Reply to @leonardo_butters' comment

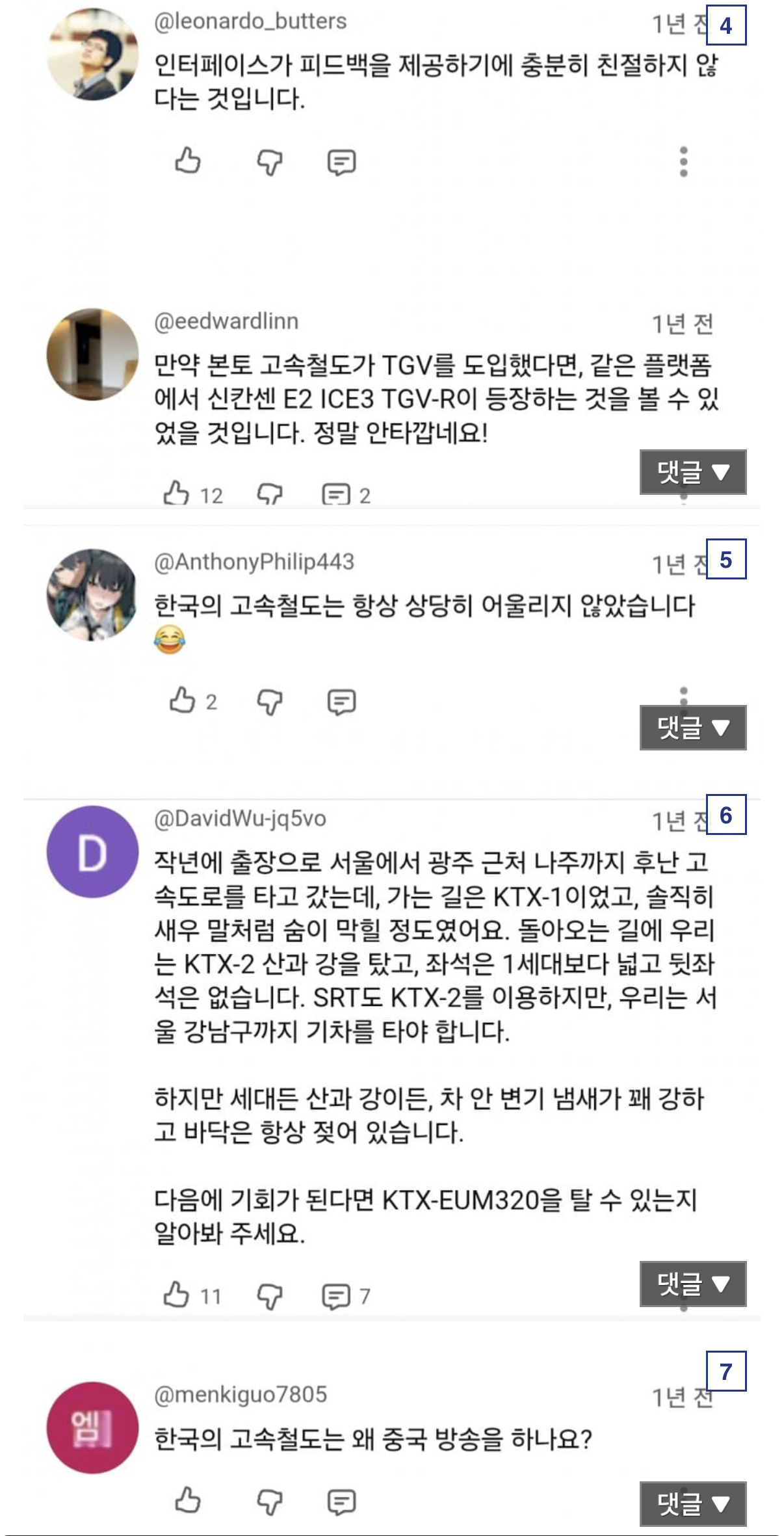point(341,162)
